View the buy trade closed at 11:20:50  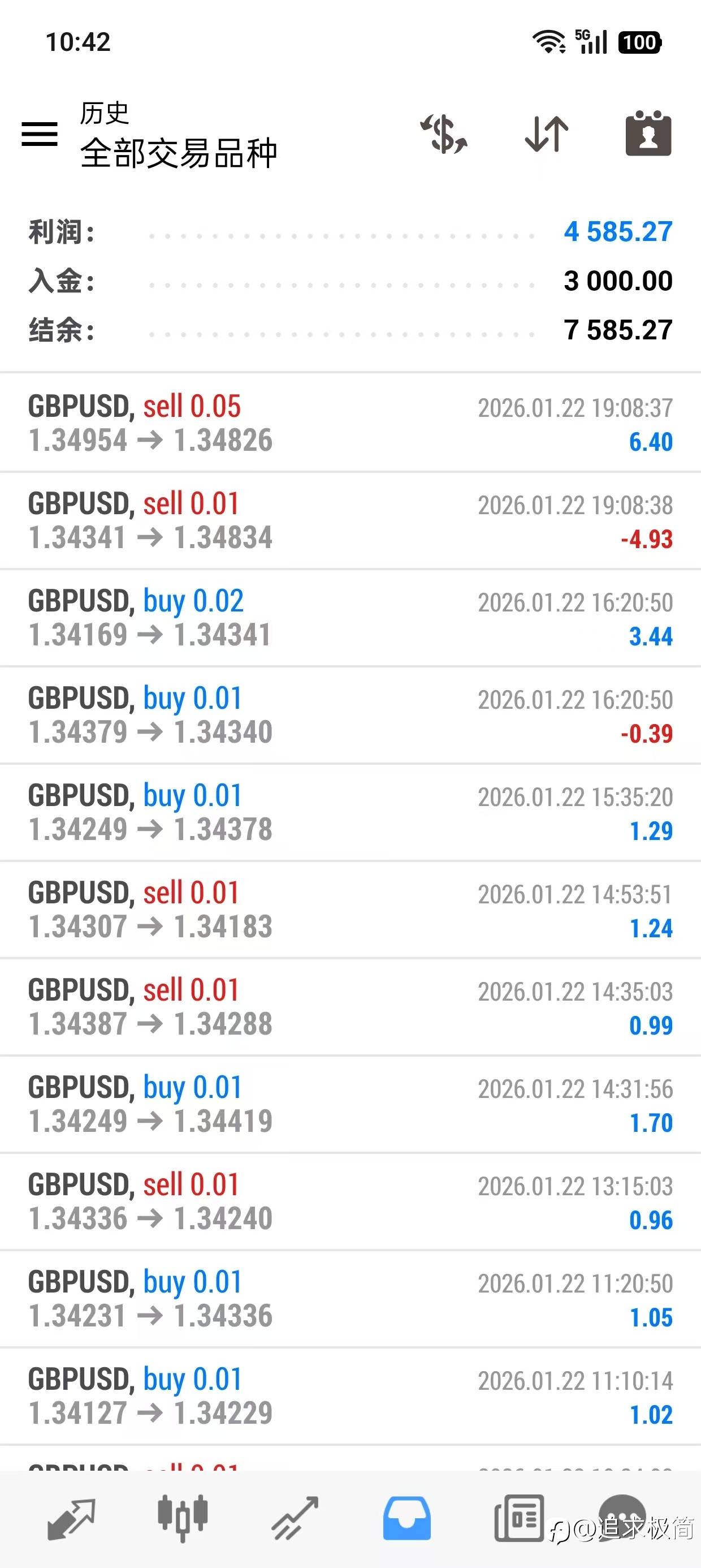(x=350, y=1299)
